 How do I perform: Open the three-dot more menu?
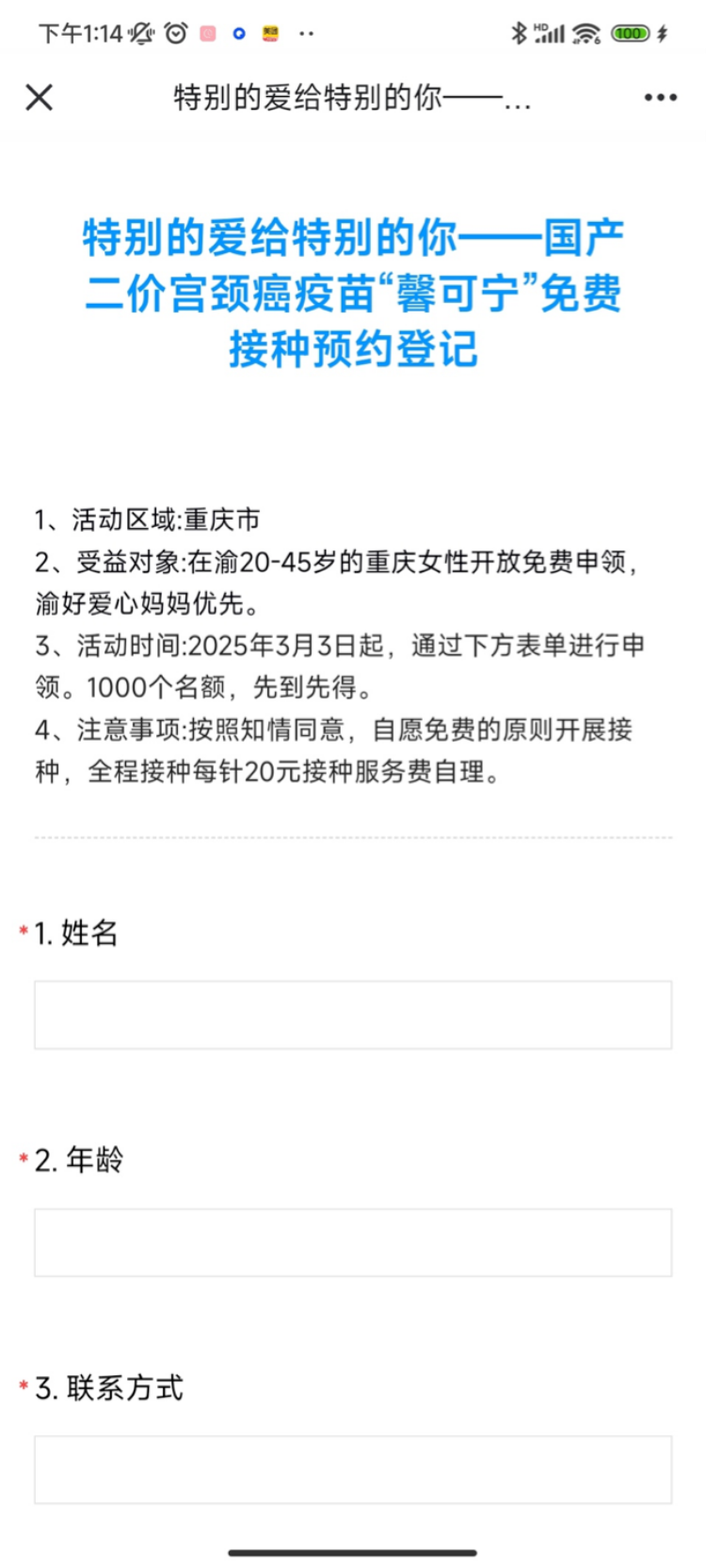point(660,97)
